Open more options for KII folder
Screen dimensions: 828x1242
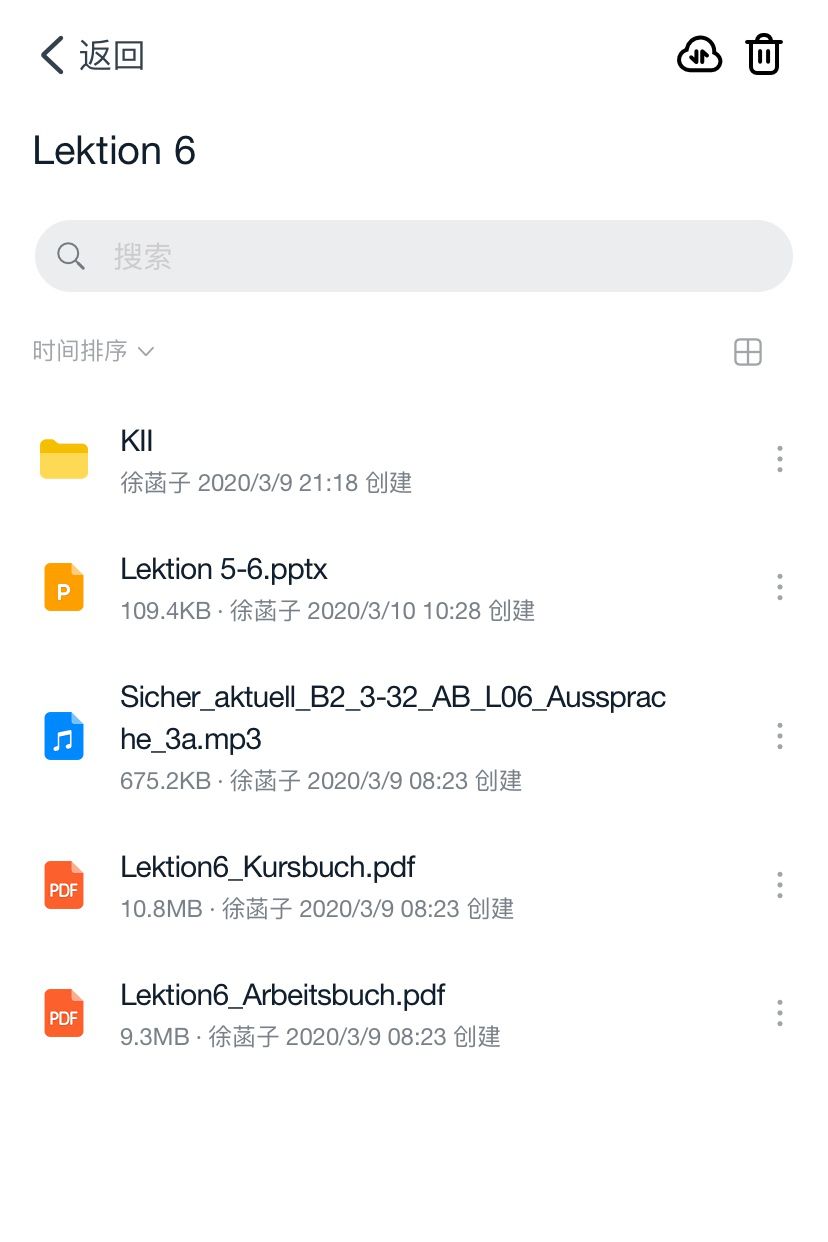[779, 459]
